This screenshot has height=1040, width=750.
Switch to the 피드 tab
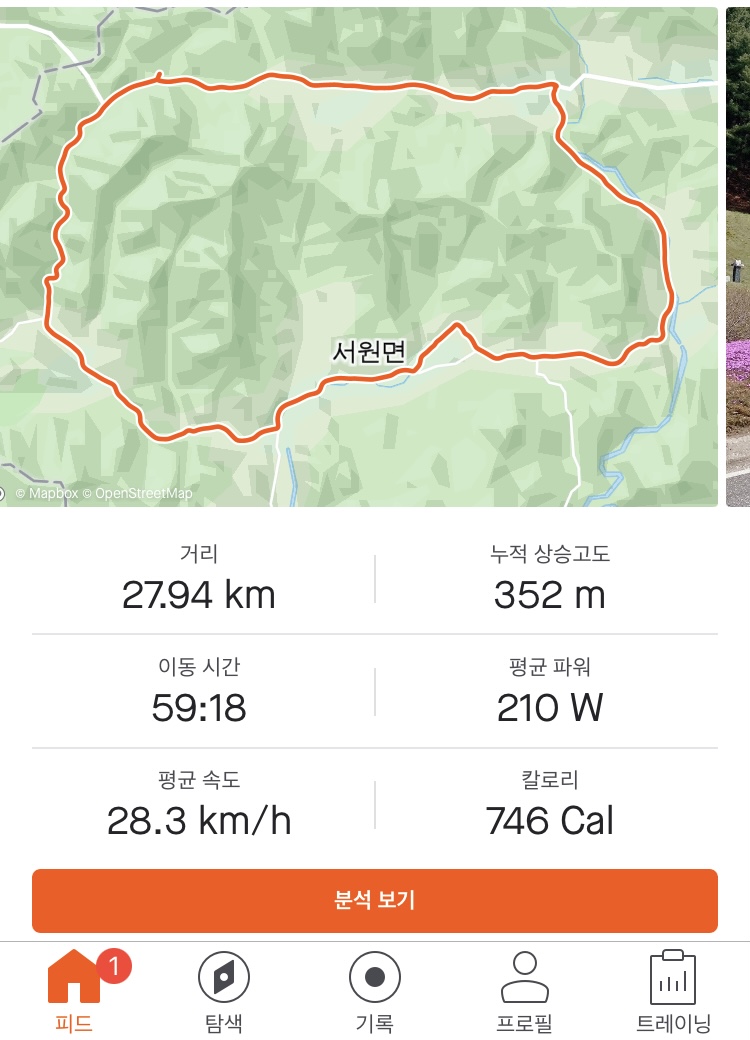(x=74, y=992)
